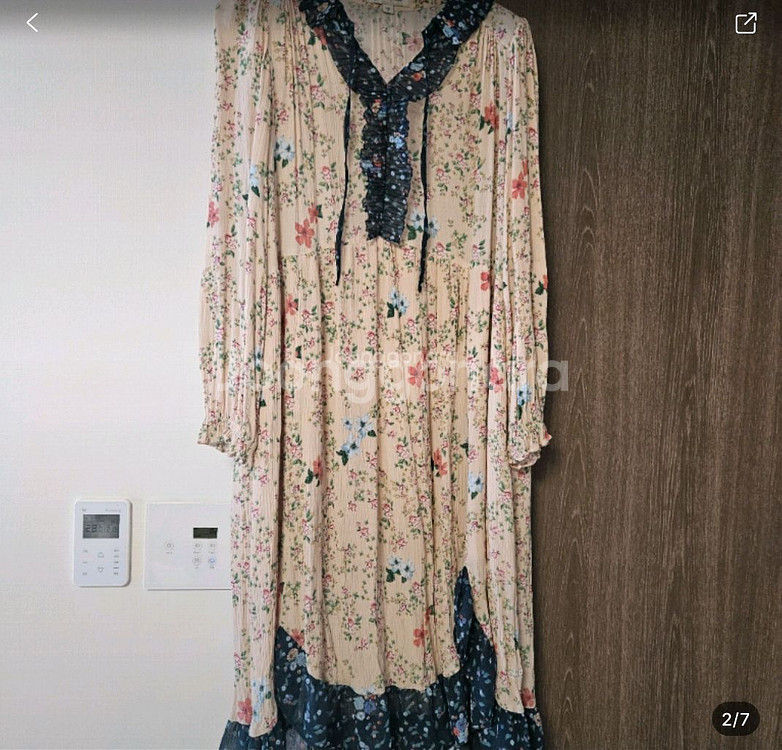The height and width of the screenshot is (750, 782).
Task: Share this photo via the top-right icon
Action: pyautogui.click(x=746, y=23)
